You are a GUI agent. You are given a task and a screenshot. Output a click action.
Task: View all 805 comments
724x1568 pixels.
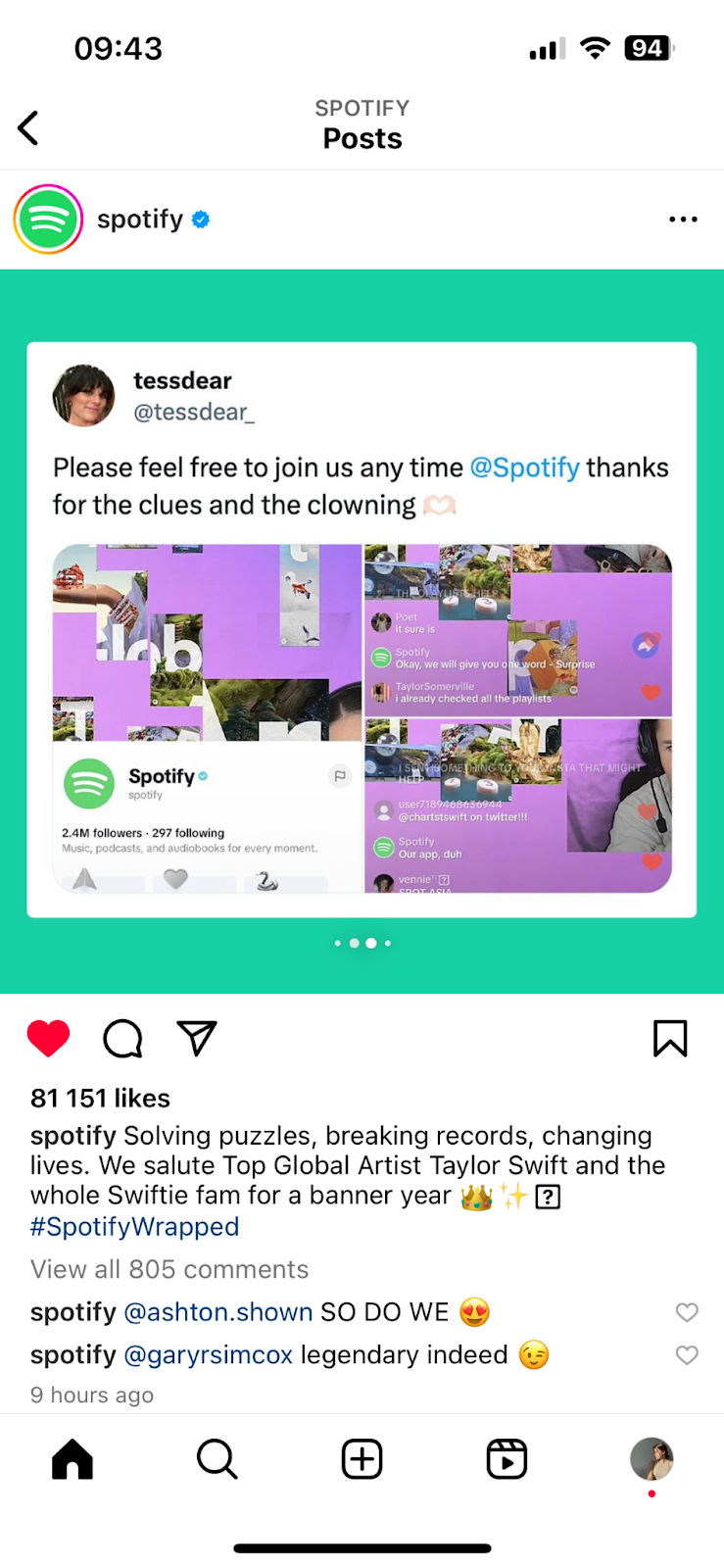(x=169, y=1269)
